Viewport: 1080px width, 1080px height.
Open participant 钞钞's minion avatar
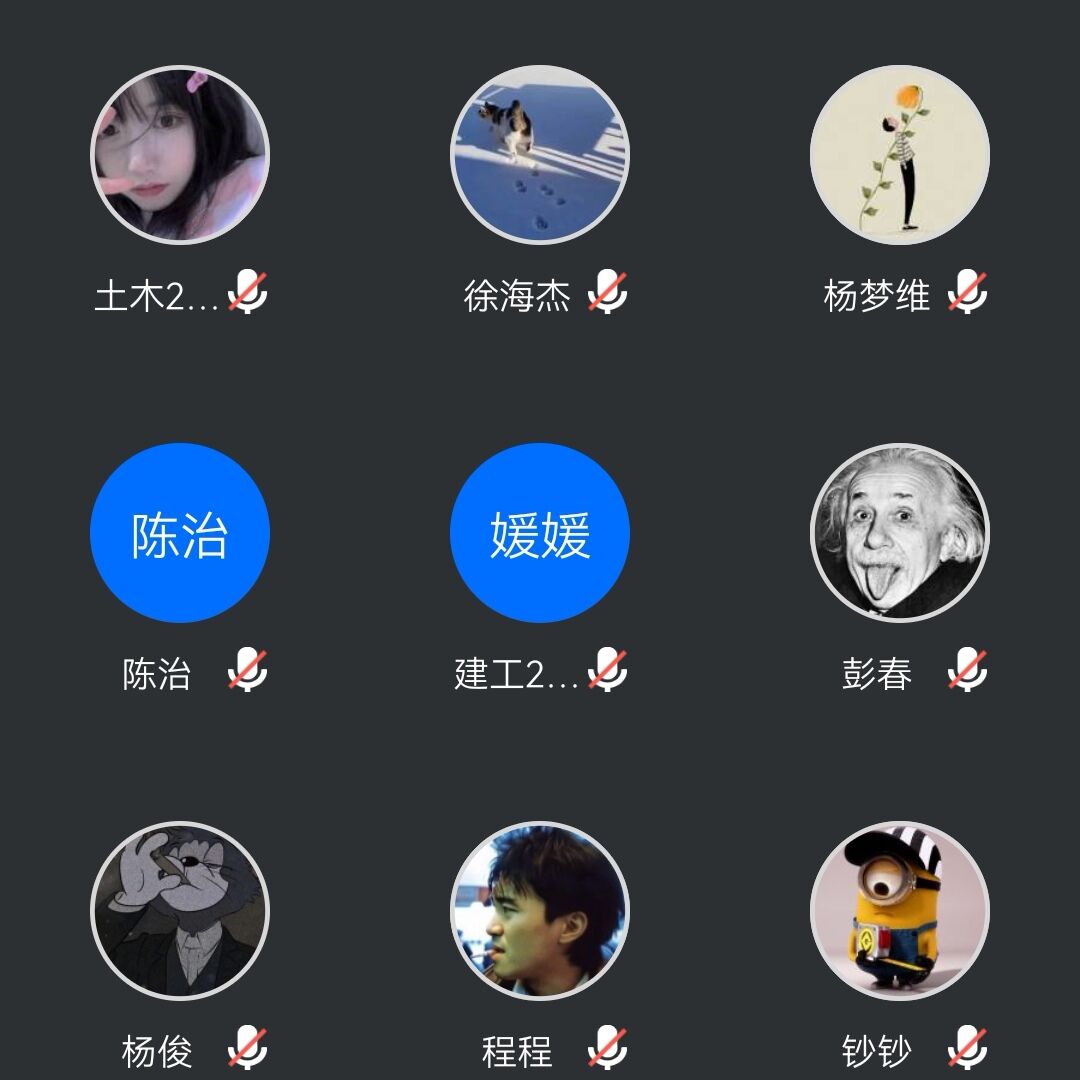tap(900, 910)
